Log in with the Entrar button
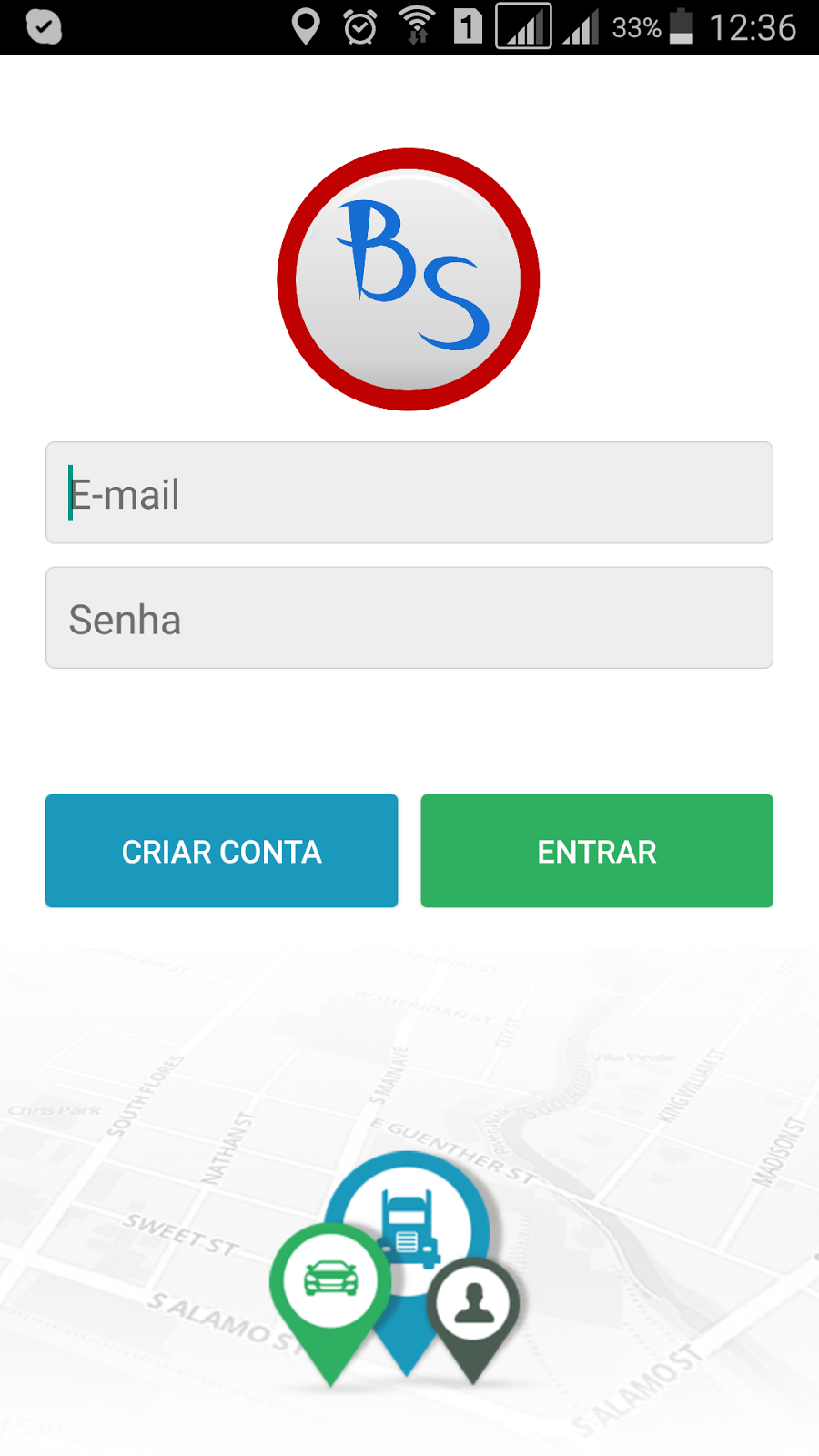The image size is (819, 1456). (x=597, y=851)
